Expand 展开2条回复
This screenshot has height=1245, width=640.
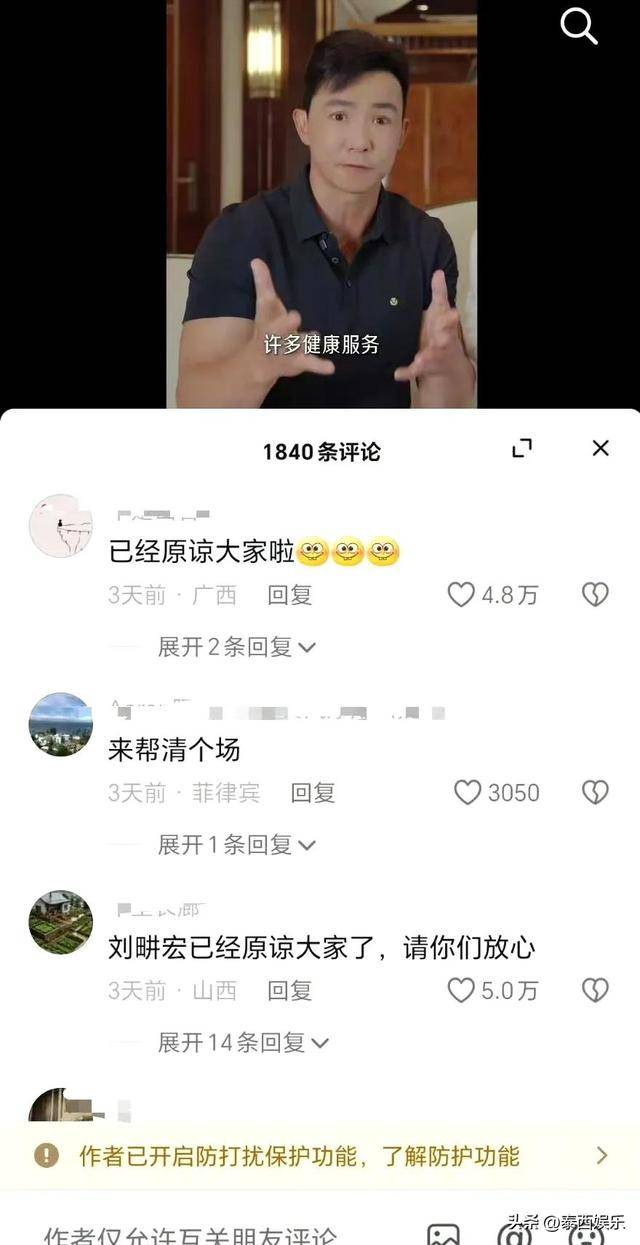pyautogui.click(x=236, y=647)
